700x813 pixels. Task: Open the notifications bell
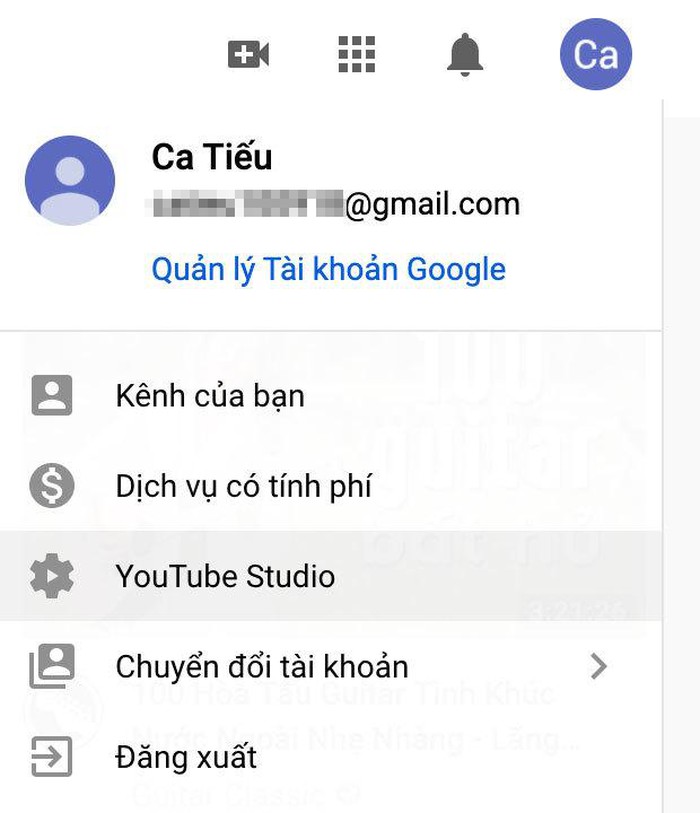[464, 54]
